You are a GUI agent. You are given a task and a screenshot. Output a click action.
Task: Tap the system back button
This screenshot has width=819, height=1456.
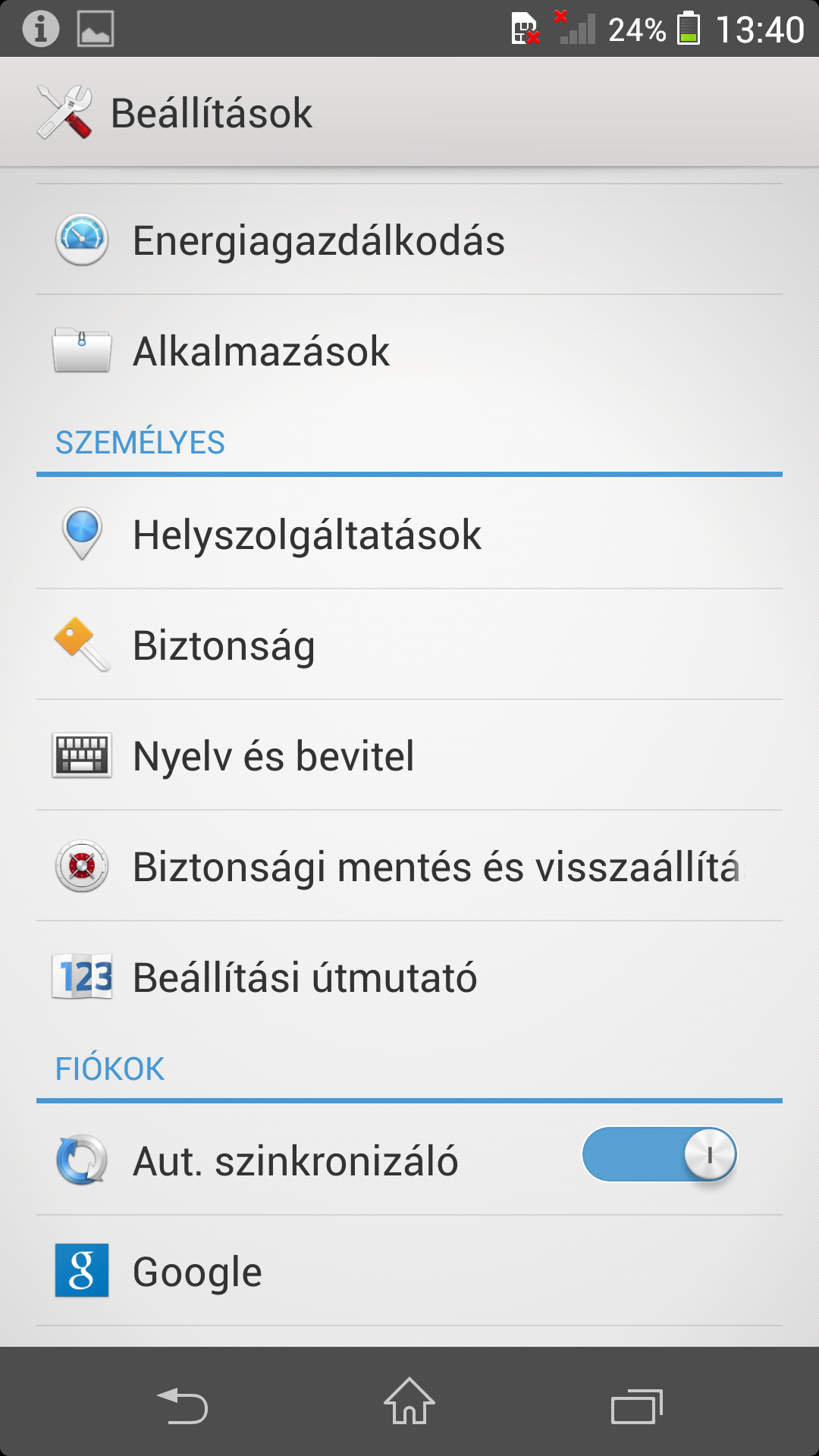tap(182, 1405)
